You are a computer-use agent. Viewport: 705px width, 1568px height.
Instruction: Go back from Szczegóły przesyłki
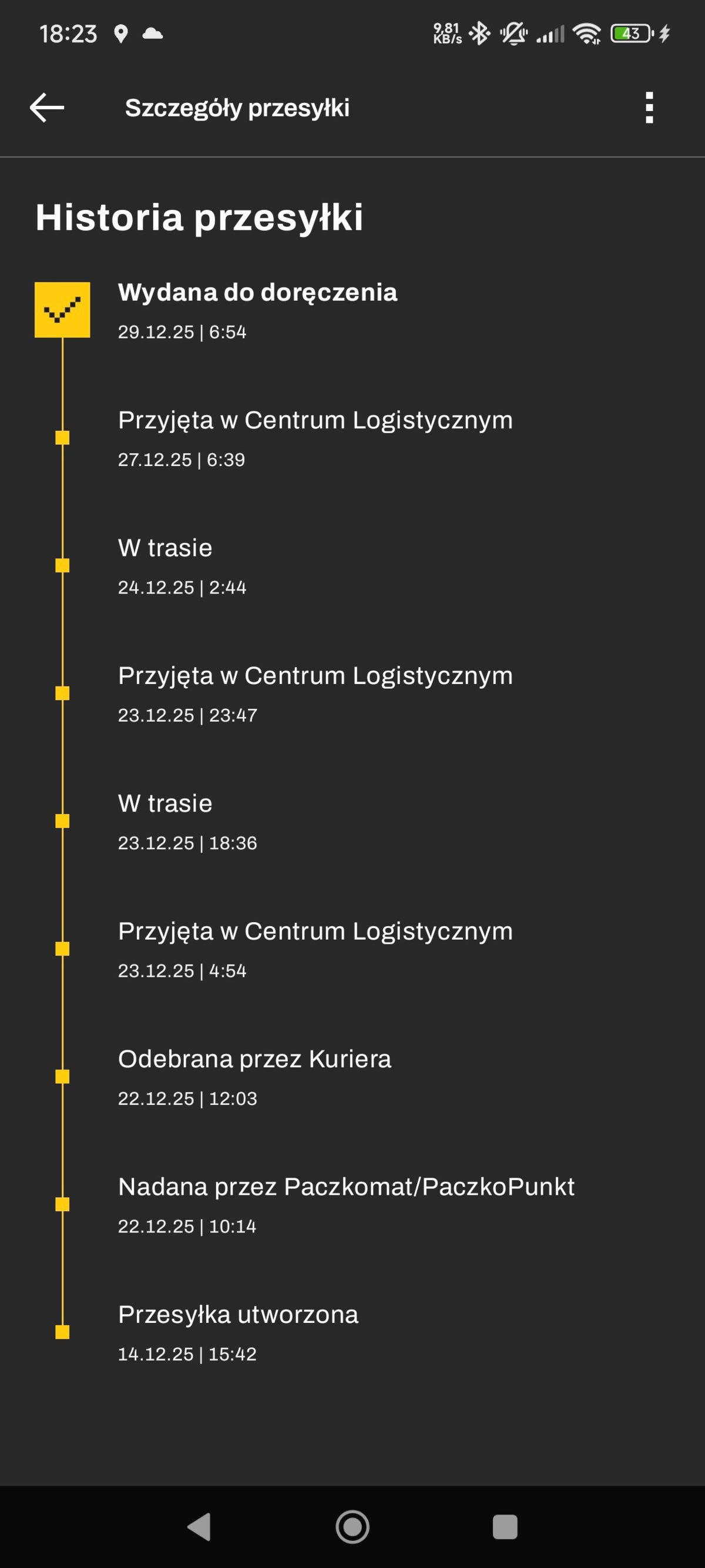[47, 108]
